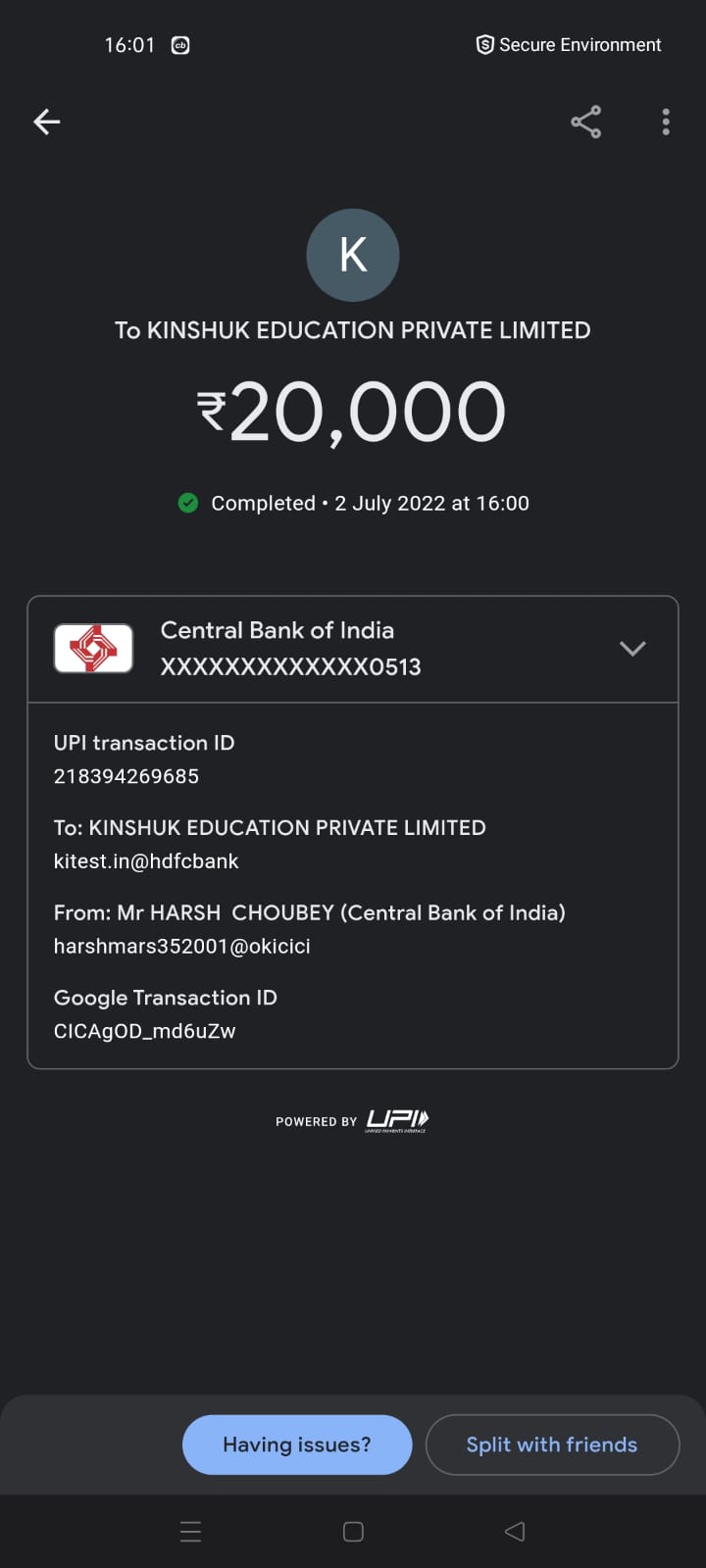This screenshot has height=1568, width=706.
Task: Tap the Having issues? button
Action: pyautogui.click(x=296, y=1445)
